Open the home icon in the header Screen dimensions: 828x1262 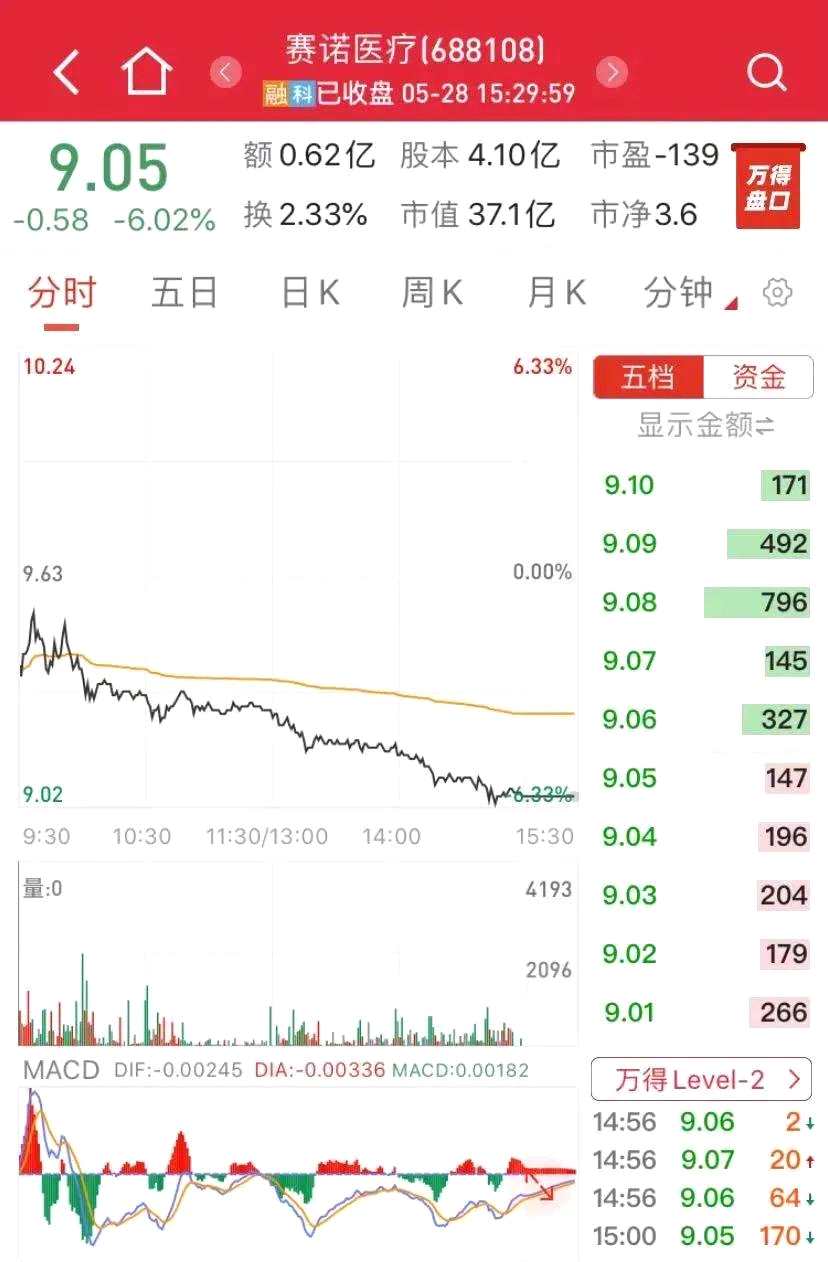(147, 72)
